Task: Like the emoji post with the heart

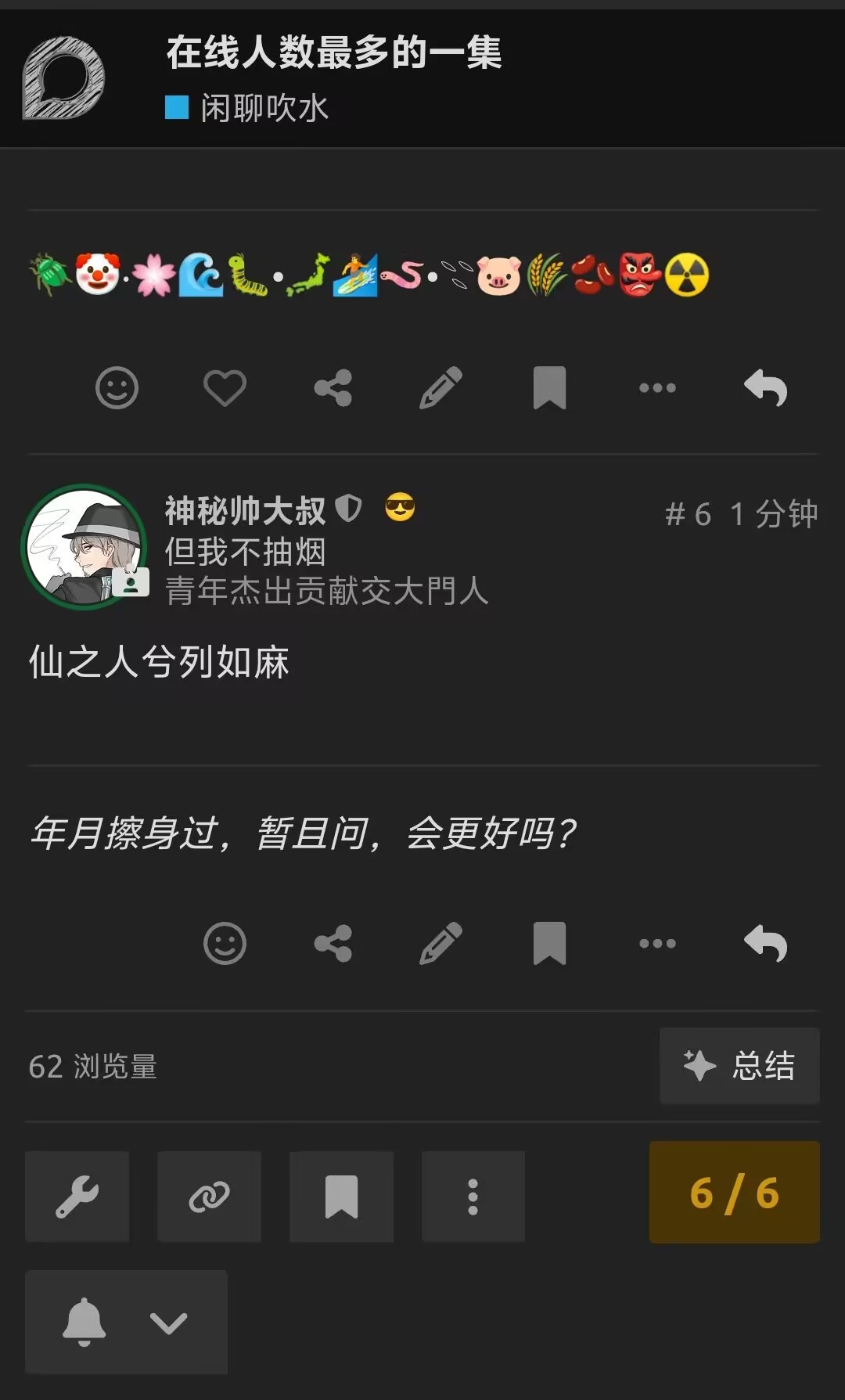Action: click(x=225, y=388)
